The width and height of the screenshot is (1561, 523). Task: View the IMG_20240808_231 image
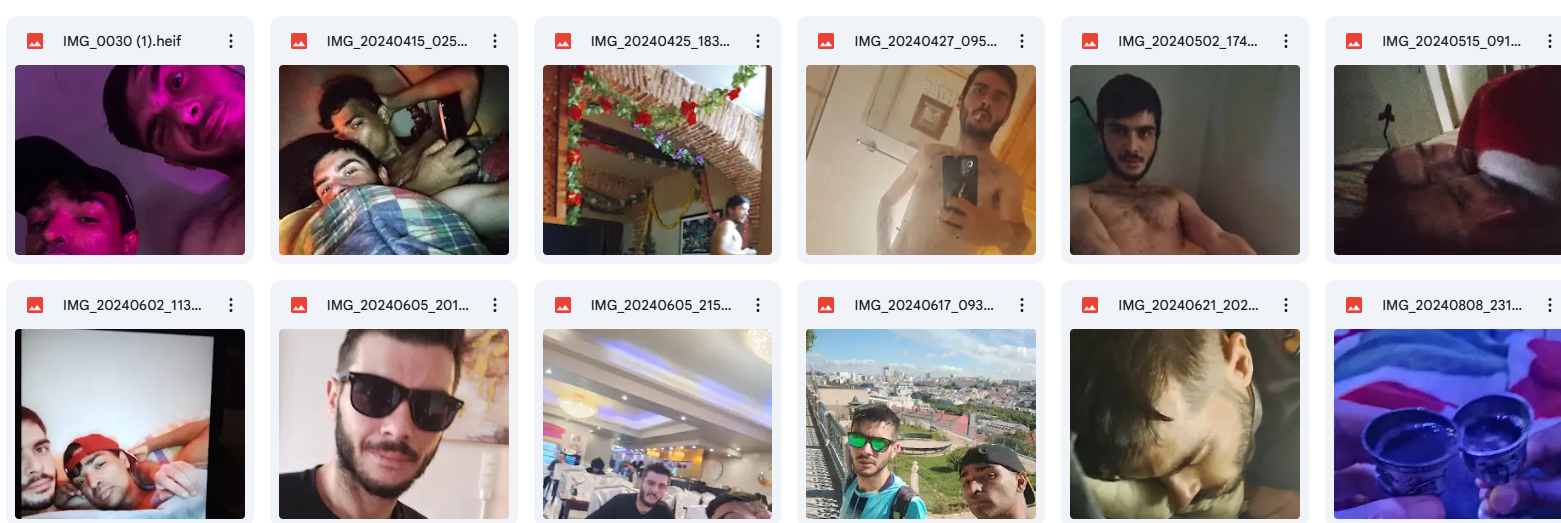(x=1446, y=424)
